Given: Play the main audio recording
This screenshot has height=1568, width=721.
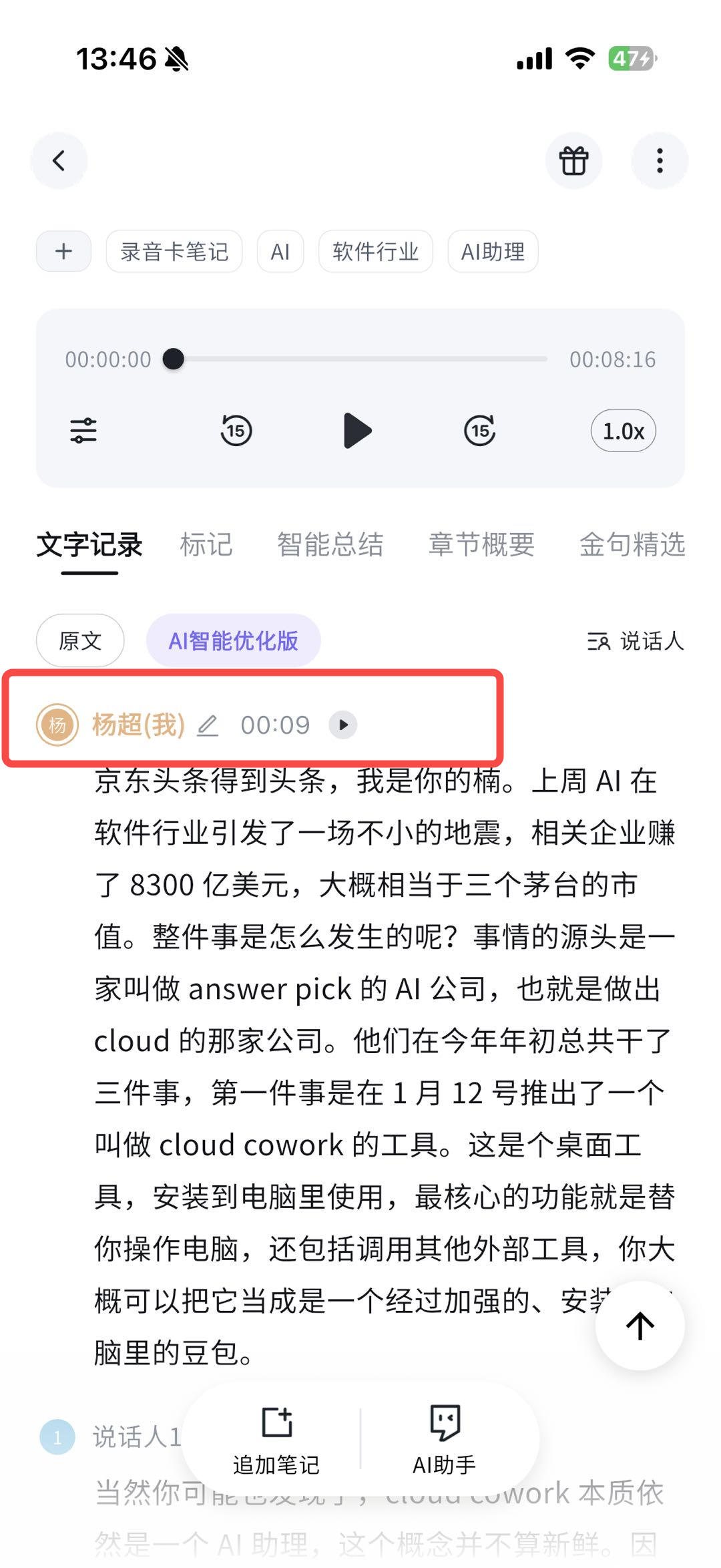Looking at the screenshot, I should (357, 431).
